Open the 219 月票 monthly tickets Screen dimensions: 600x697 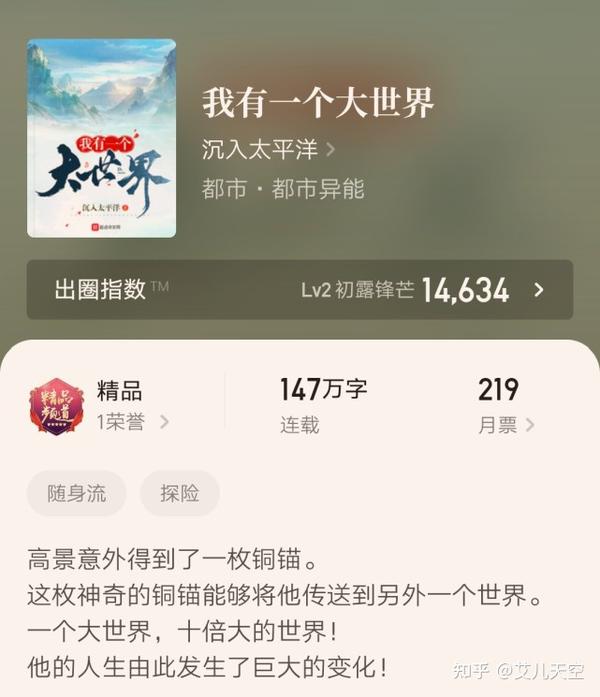(505, 406)
